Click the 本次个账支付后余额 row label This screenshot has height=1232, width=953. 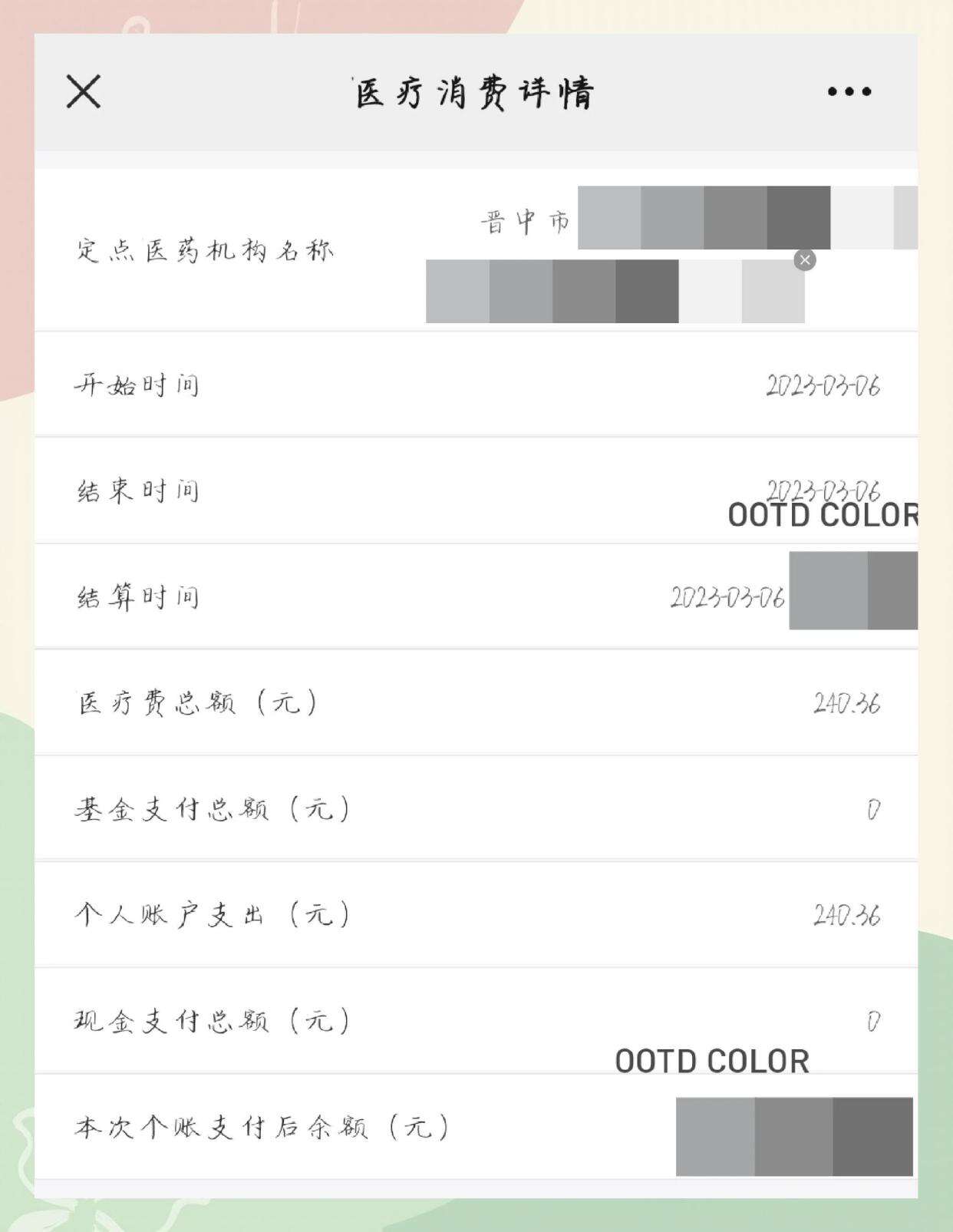(x=261, y=1125)
